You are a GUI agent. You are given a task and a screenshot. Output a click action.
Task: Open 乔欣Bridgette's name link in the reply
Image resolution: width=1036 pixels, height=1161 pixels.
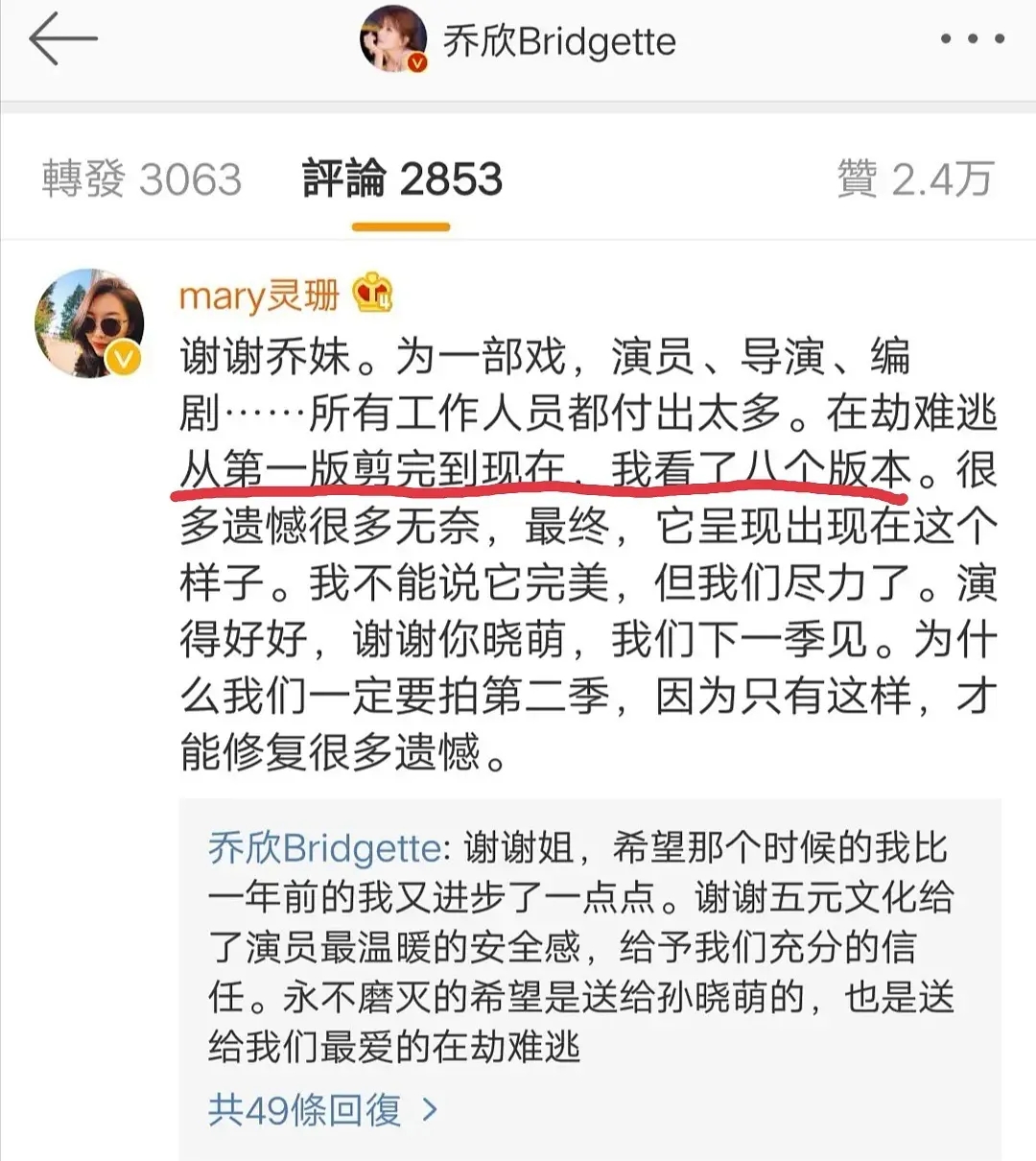(x=324, y=848)
